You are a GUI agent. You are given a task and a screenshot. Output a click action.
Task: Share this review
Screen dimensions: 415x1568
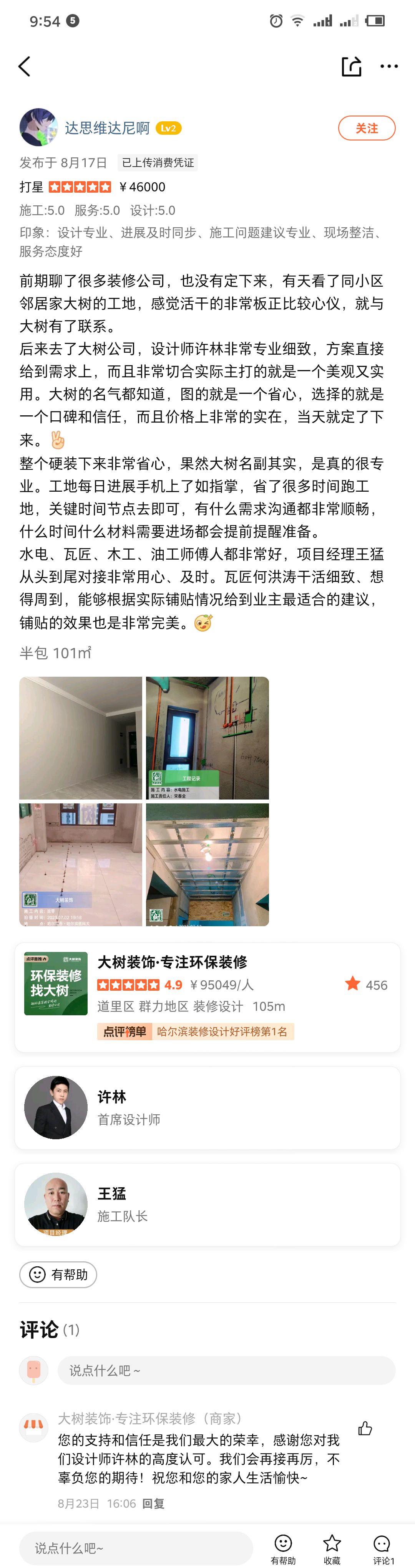352,66
